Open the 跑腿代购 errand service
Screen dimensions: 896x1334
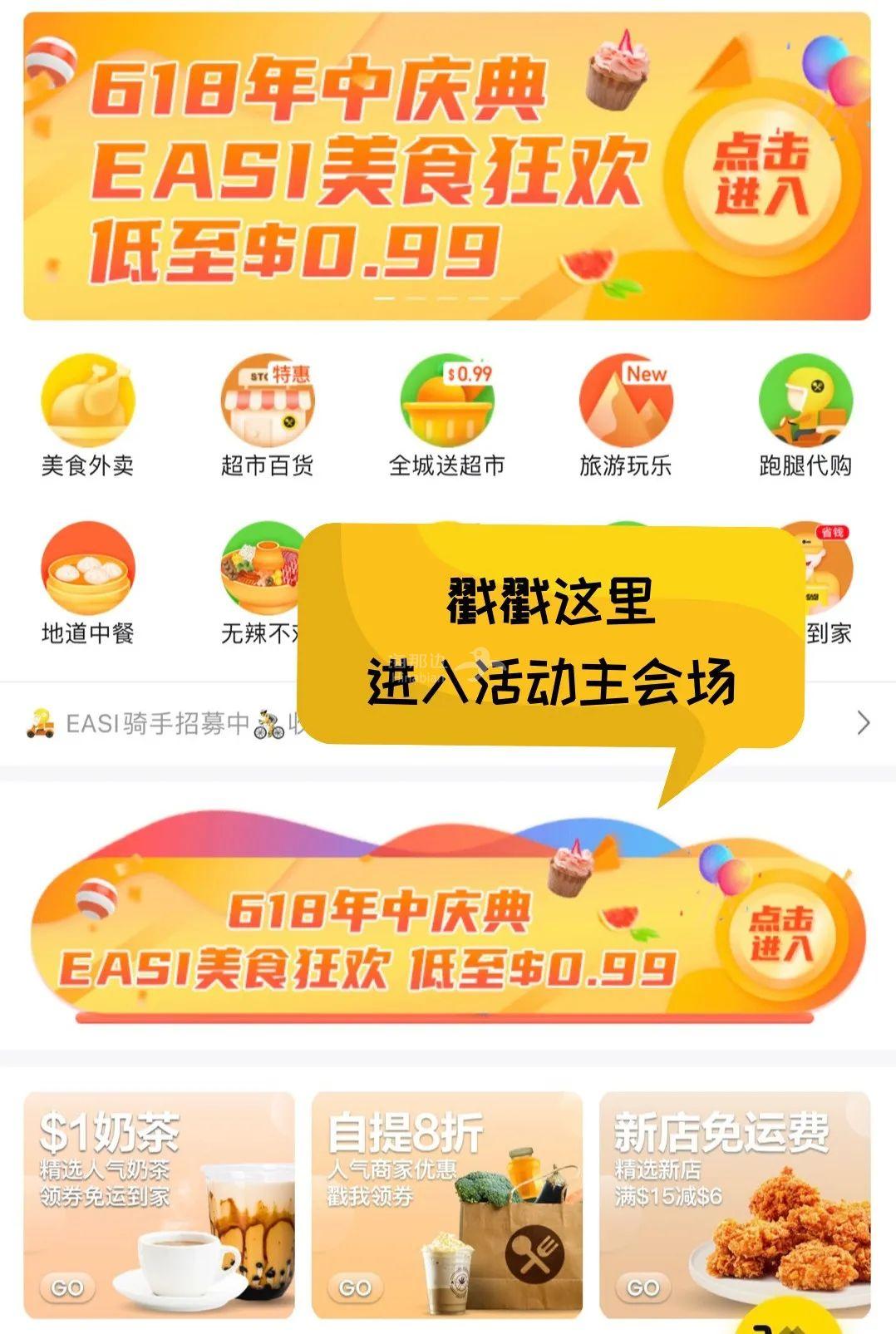coord(805,416)
